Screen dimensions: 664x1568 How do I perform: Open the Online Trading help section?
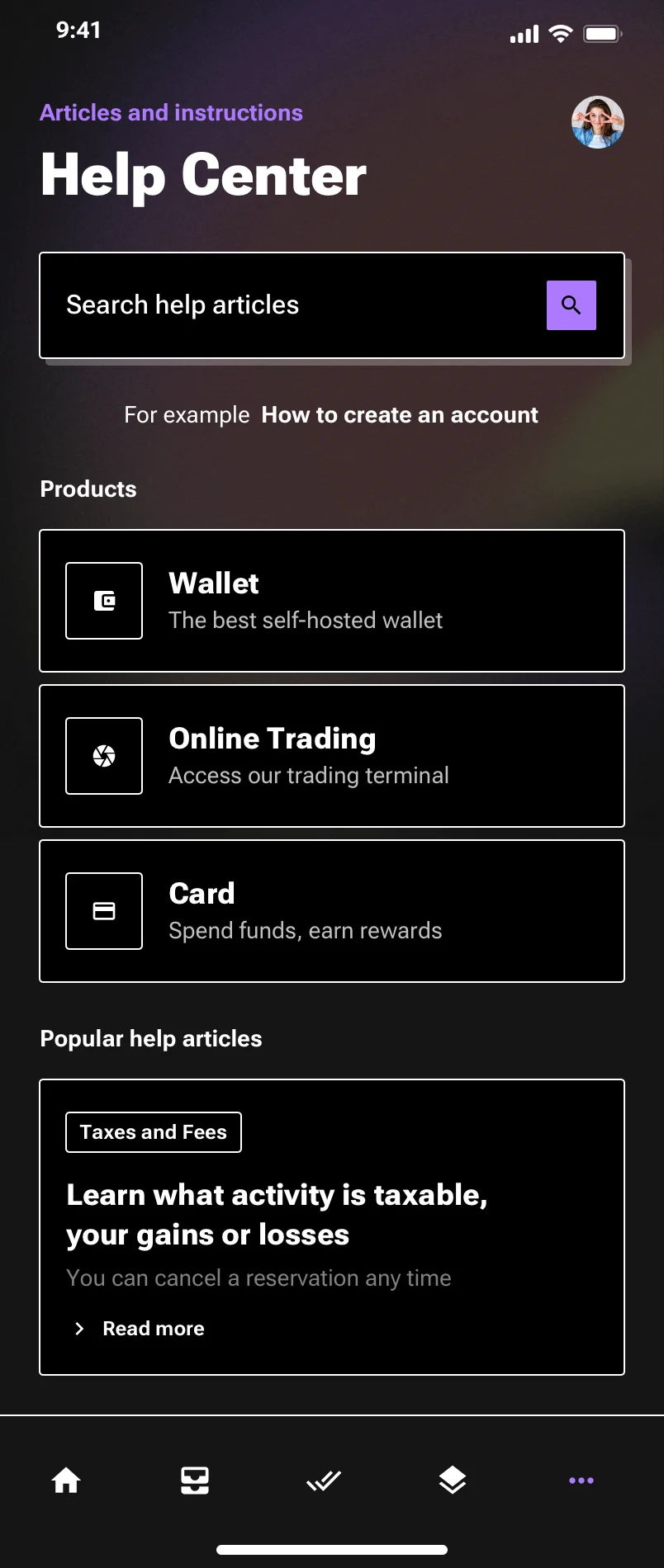[x=332, y=755]
